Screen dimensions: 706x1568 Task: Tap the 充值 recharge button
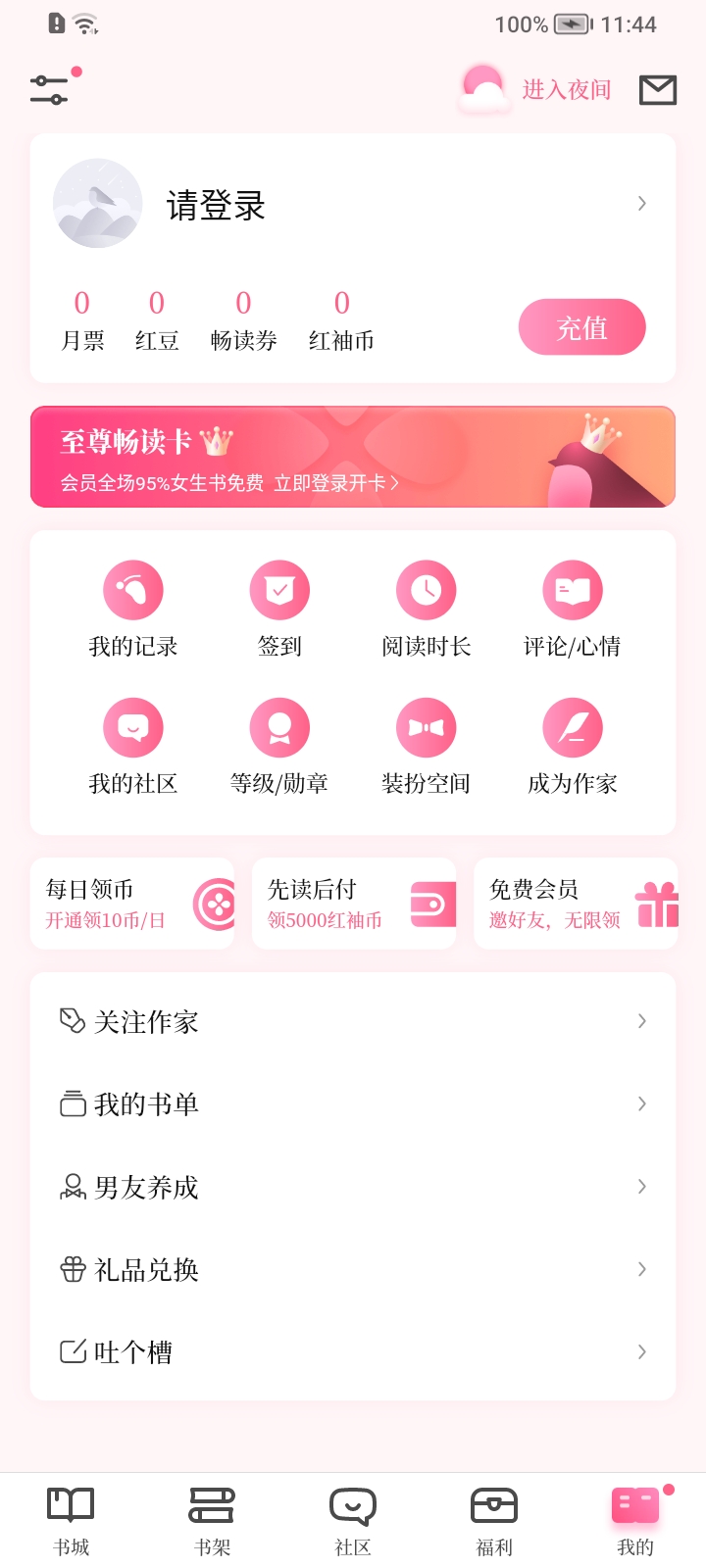(581, 327)
